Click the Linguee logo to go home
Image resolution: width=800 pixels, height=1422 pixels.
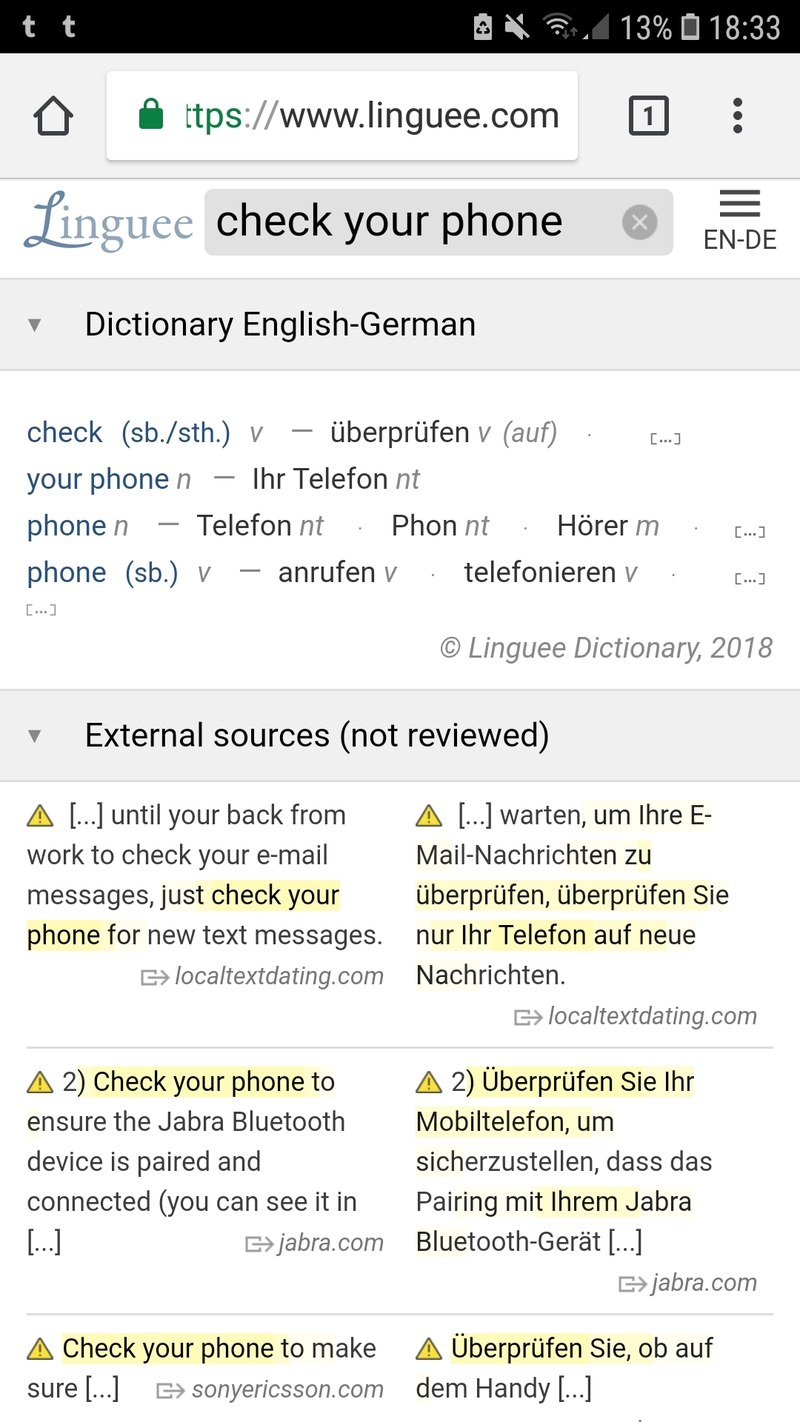pyautogui.click(x=107, y=222)
